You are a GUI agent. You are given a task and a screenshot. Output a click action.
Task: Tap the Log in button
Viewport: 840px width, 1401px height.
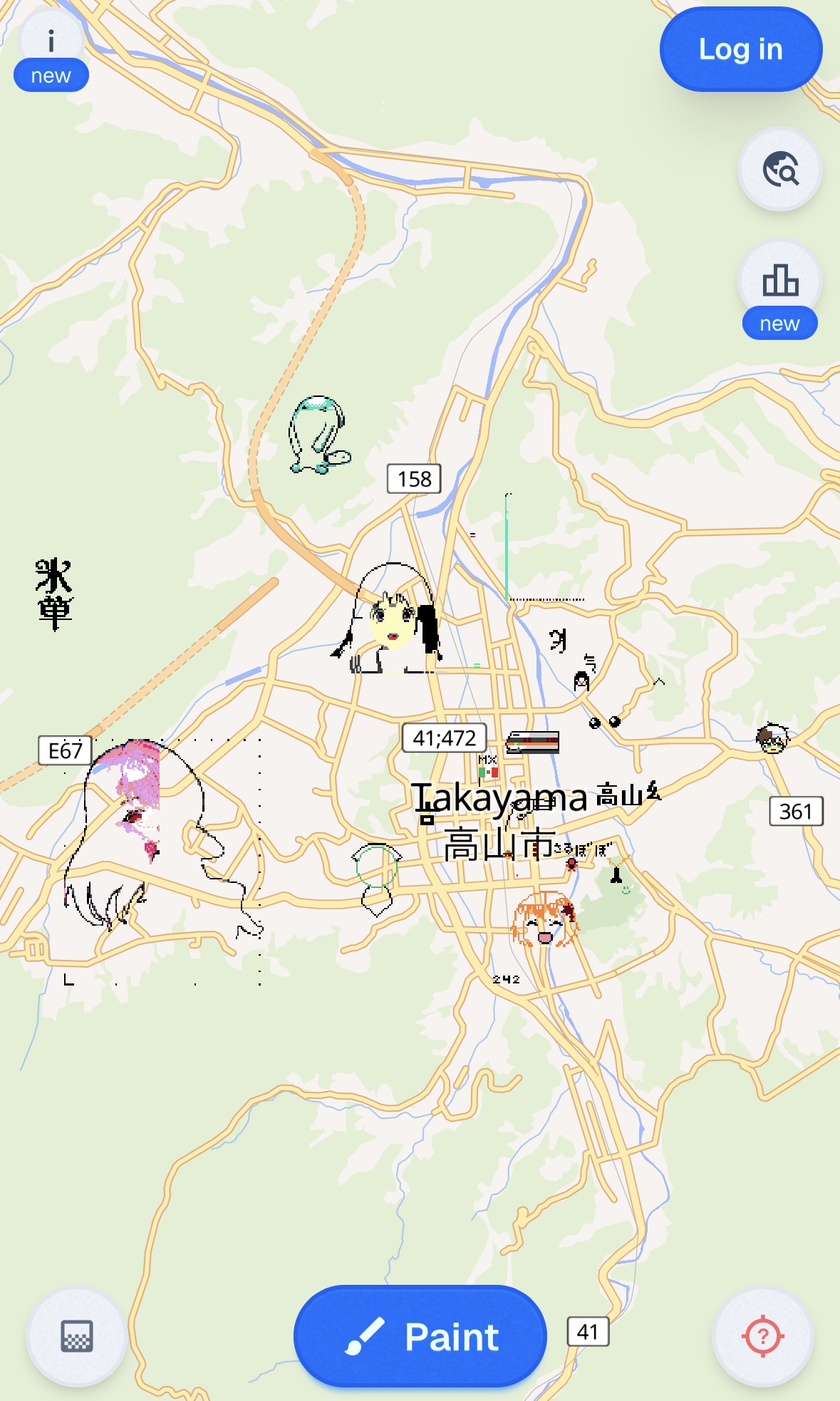[x=740, y=50]
